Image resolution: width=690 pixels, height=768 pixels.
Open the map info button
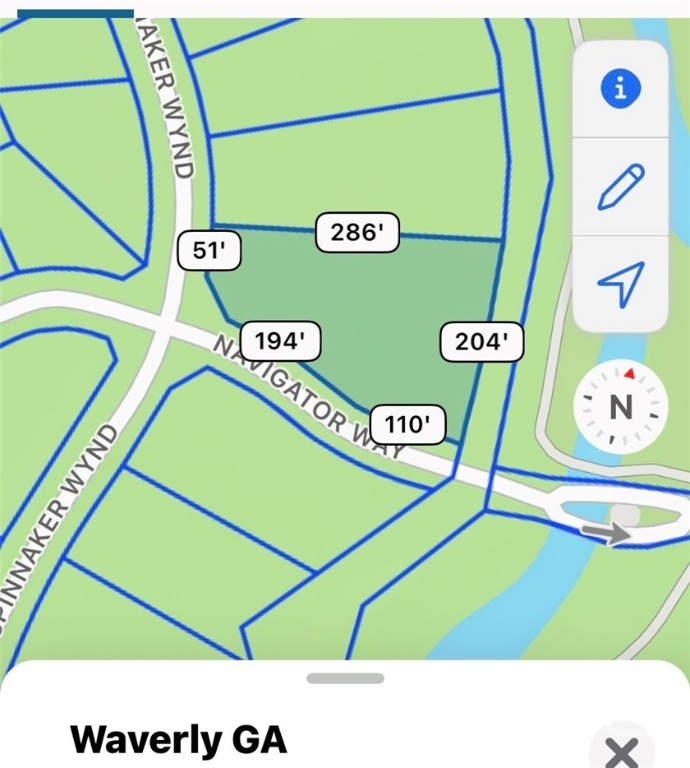point(620,90)
